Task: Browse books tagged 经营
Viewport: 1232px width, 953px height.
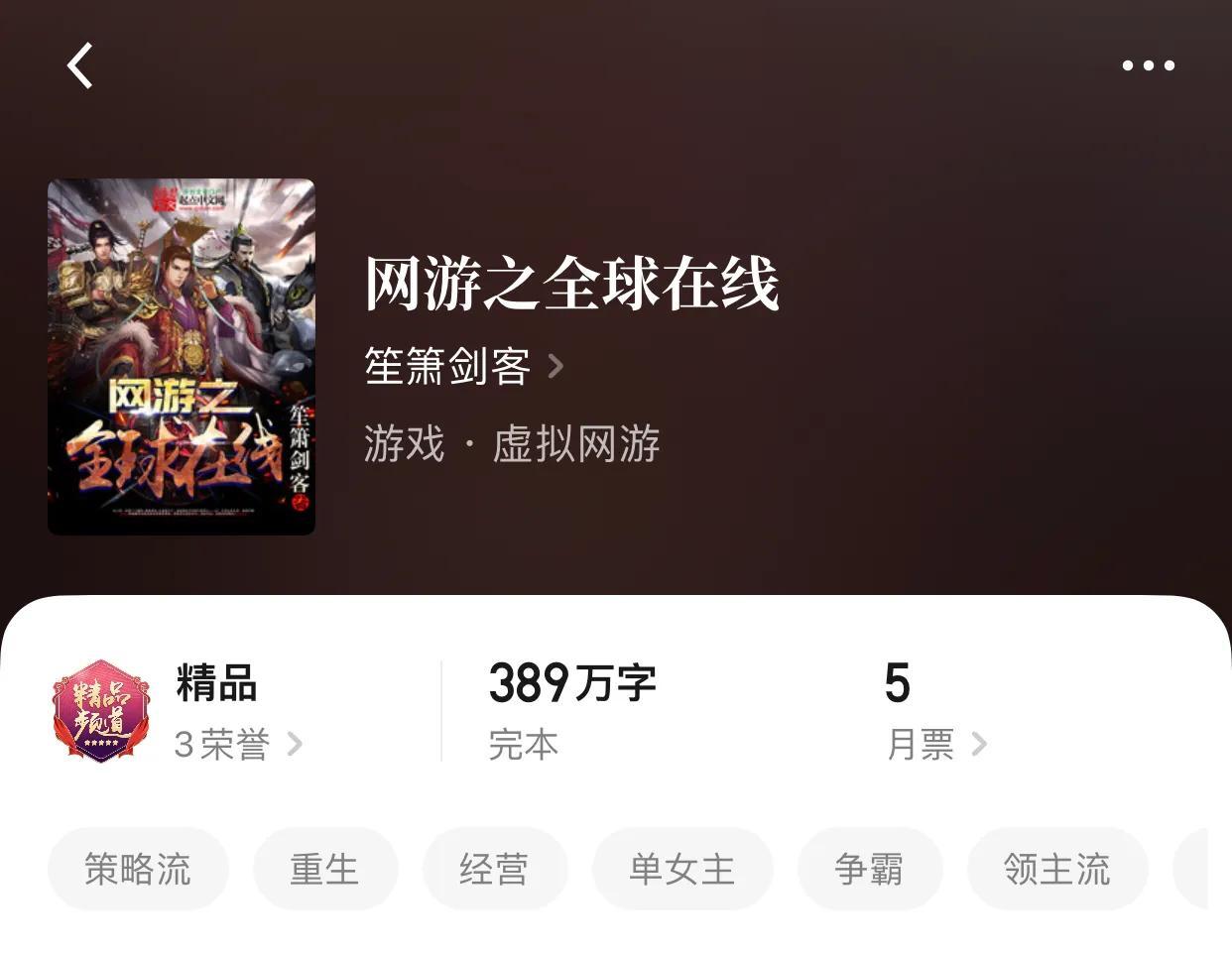Action: tap(494, 870)
